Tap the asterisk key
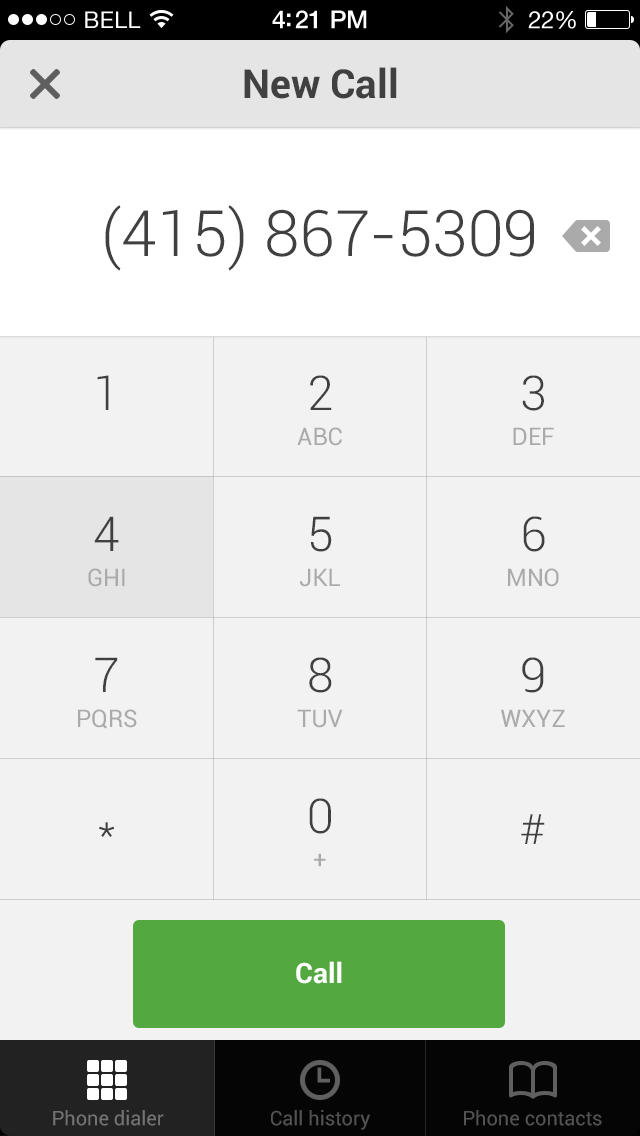Image resolution: width=640 pixels, height=1136 pixels. tap(106, 829)
